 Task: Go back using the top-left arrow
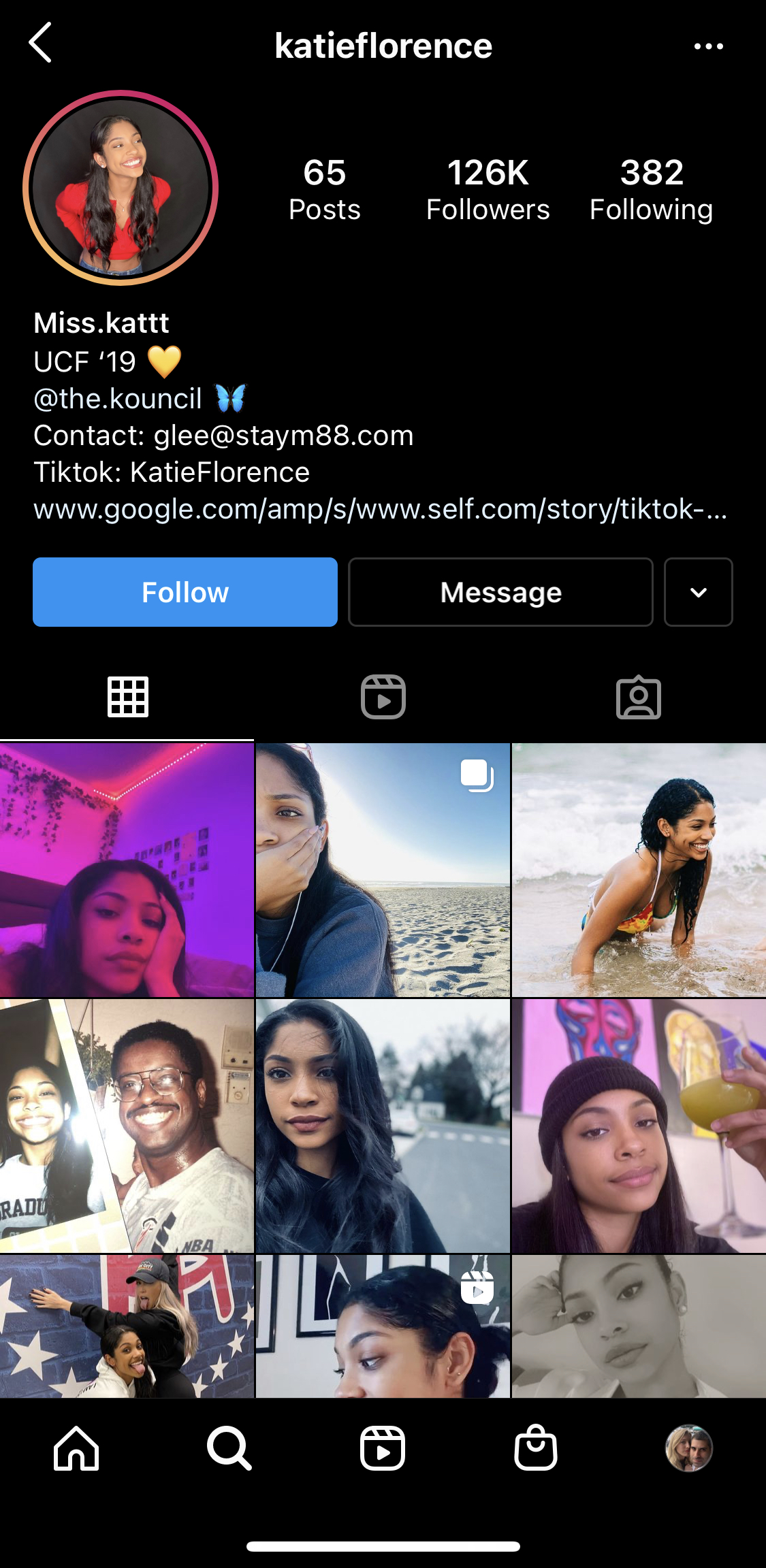click(x=41, y=43)
